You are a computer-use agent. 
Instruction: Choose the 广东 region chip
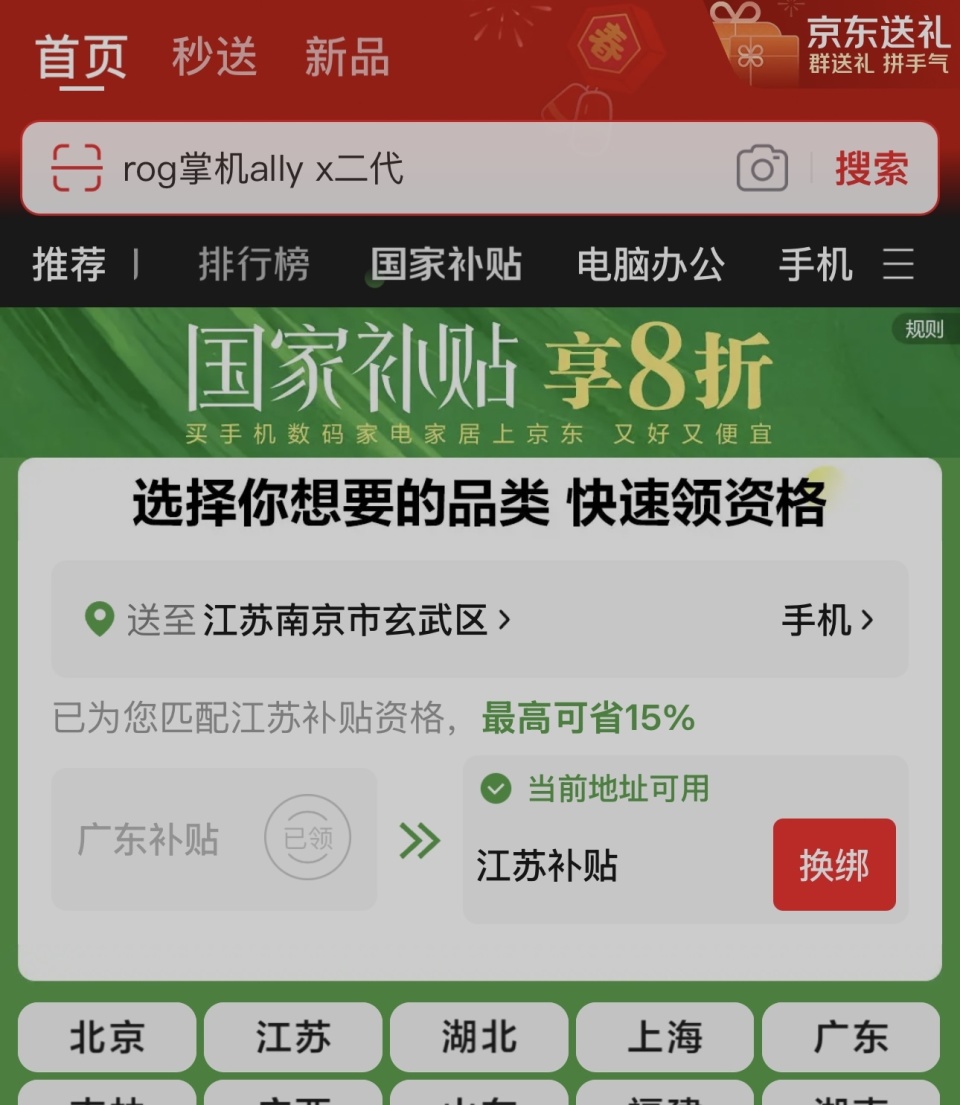coord(851,1037)
